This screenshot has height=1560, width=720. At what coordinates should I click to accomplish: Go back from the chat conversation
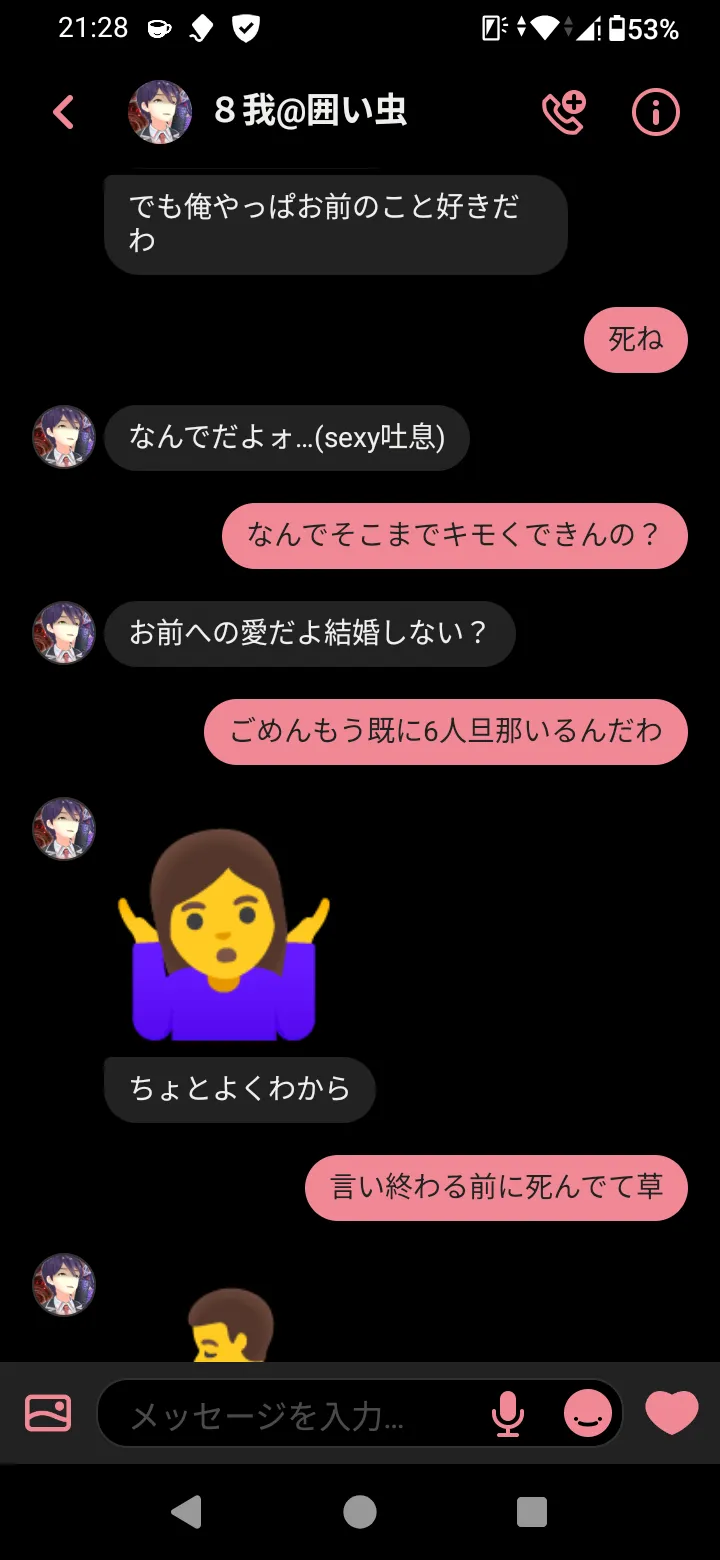pyautogui.click(x=63, y=112)
